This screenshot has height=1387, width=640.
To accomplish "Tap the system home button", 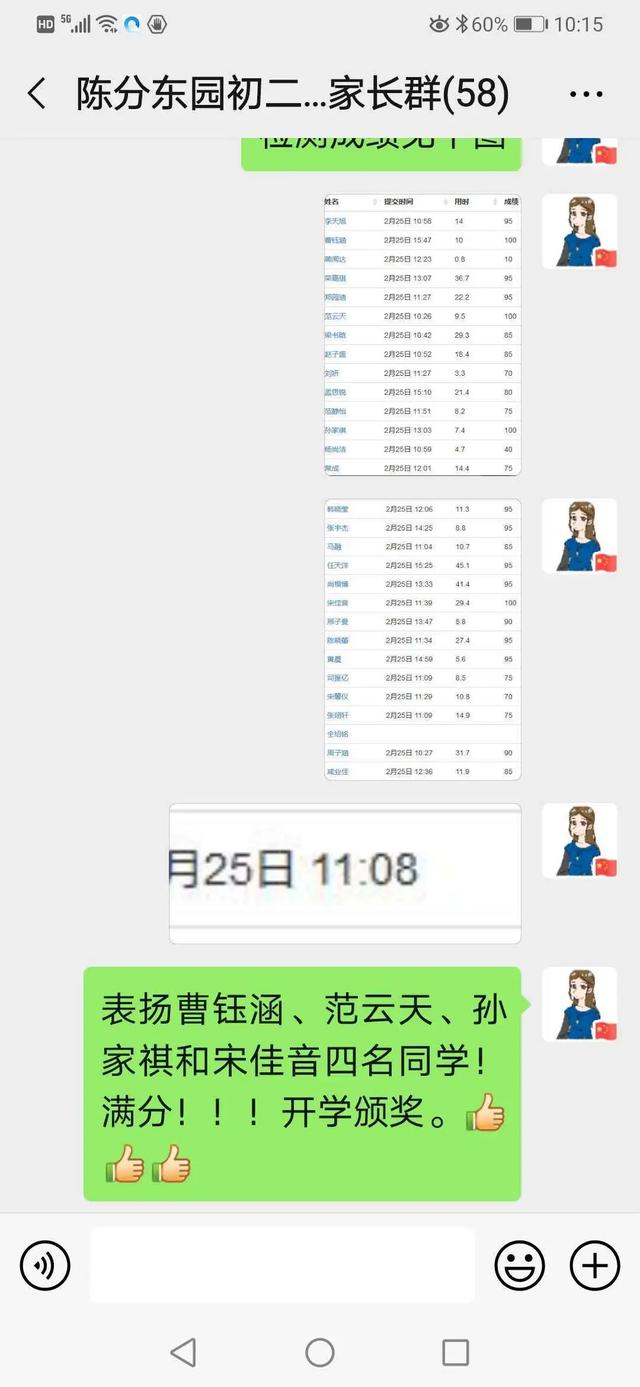I will (x=320, y=1353).
